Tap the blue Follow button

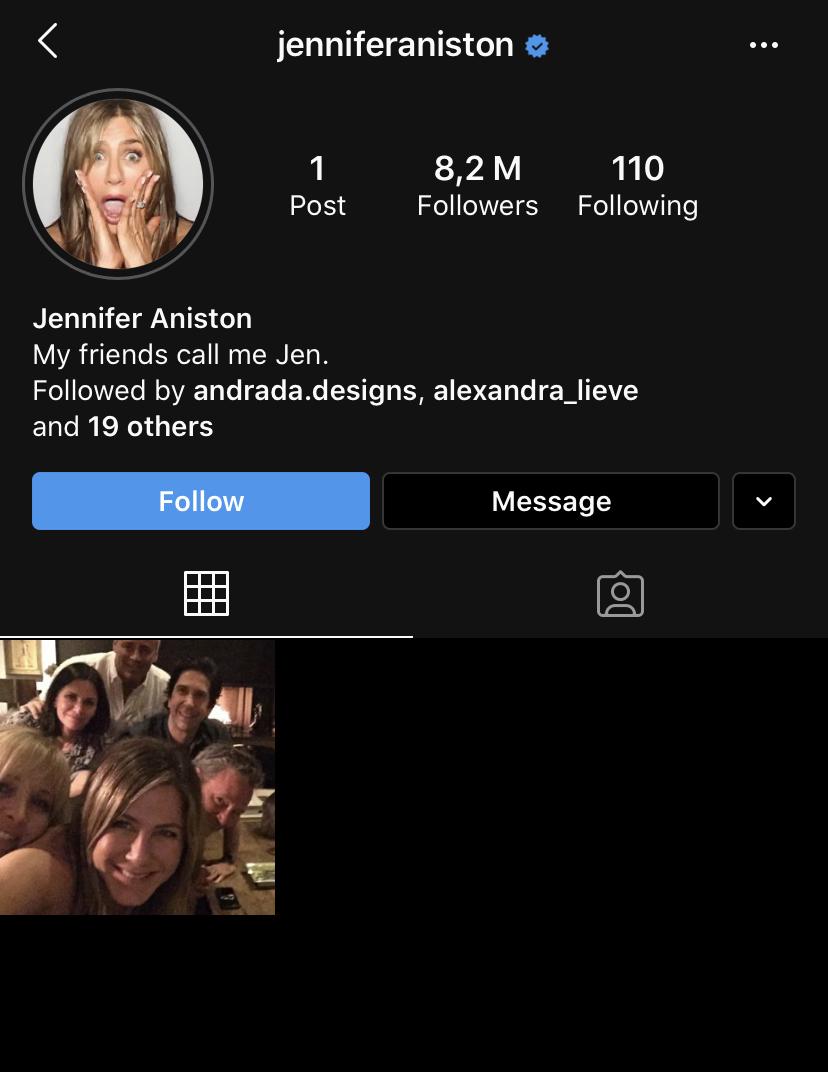pos(201,501)
